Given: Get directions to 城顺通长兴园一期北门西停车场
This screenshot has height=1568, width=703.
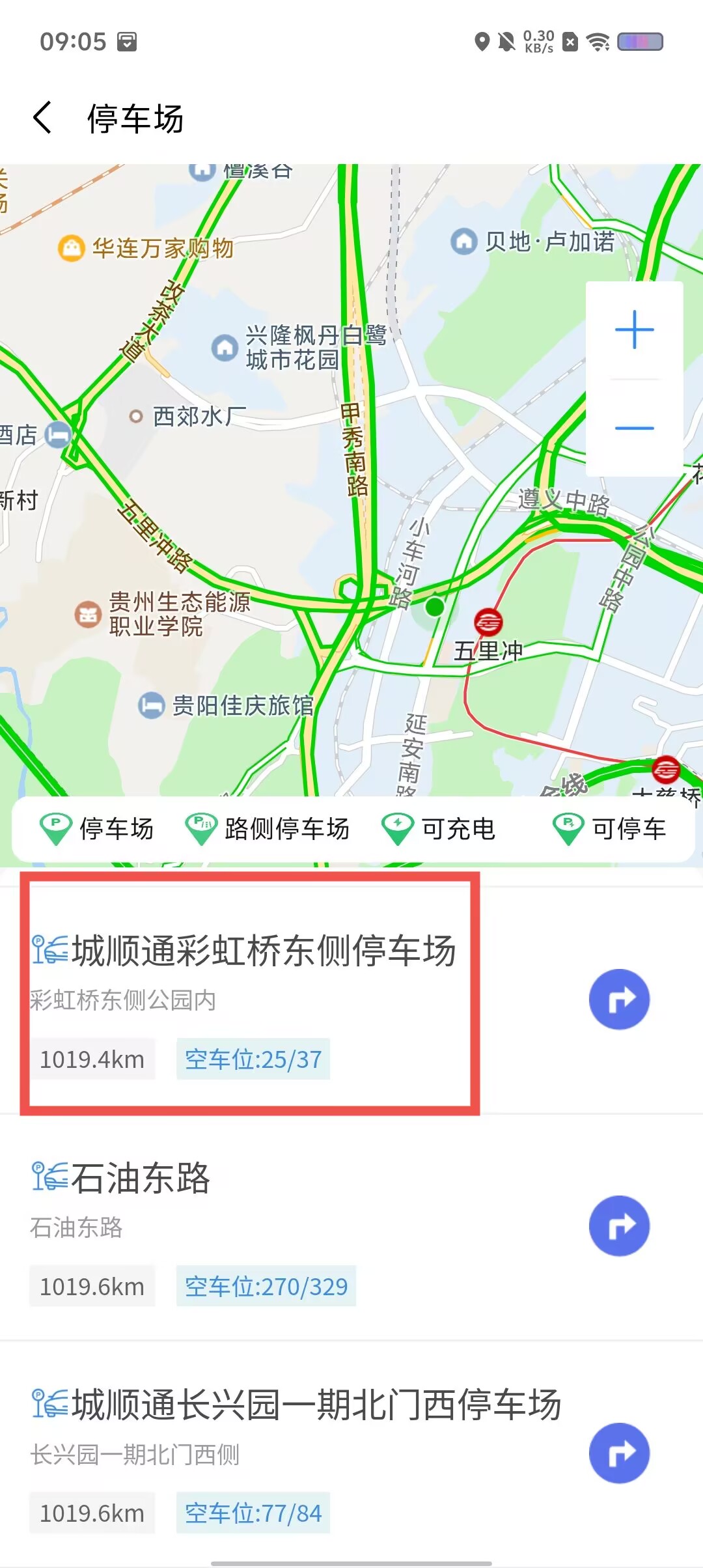Looking at the screenshot, I should point(619,1453).
